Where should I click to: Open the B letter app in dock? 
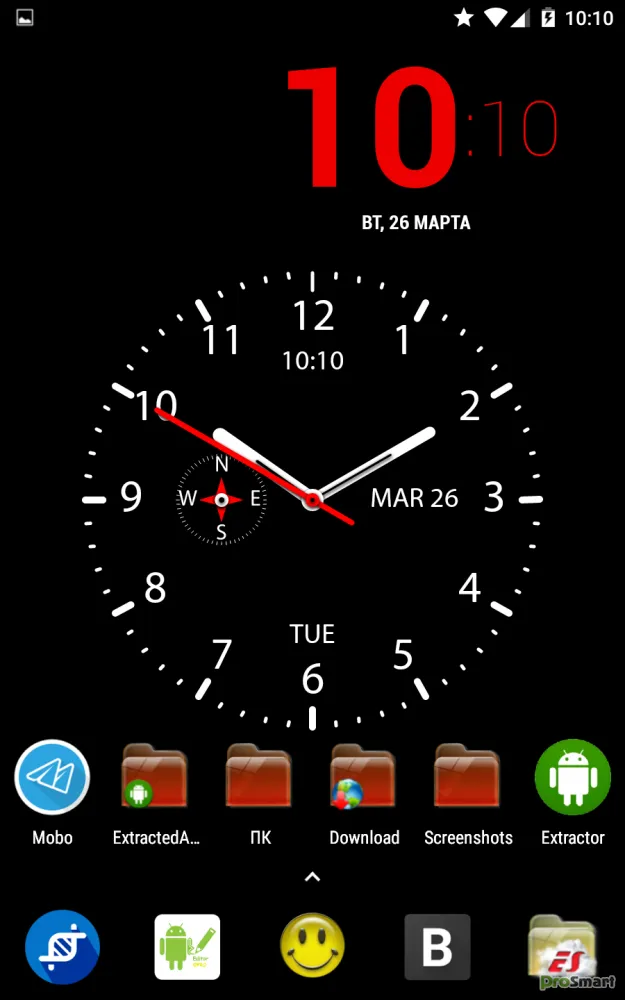click(x=438, y=946)
